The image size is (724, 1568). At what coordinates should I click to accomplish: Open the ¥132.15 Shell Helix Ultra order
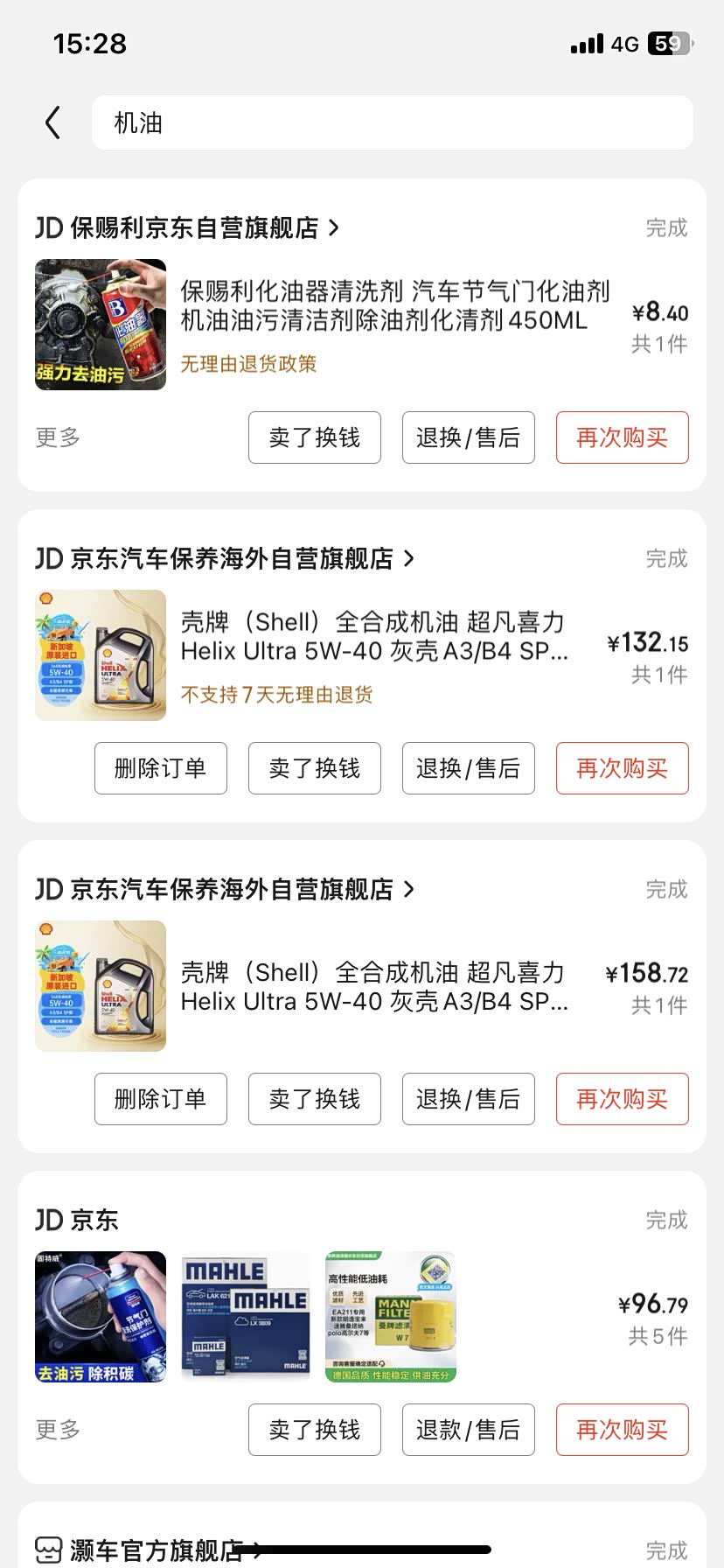point(374,637)
